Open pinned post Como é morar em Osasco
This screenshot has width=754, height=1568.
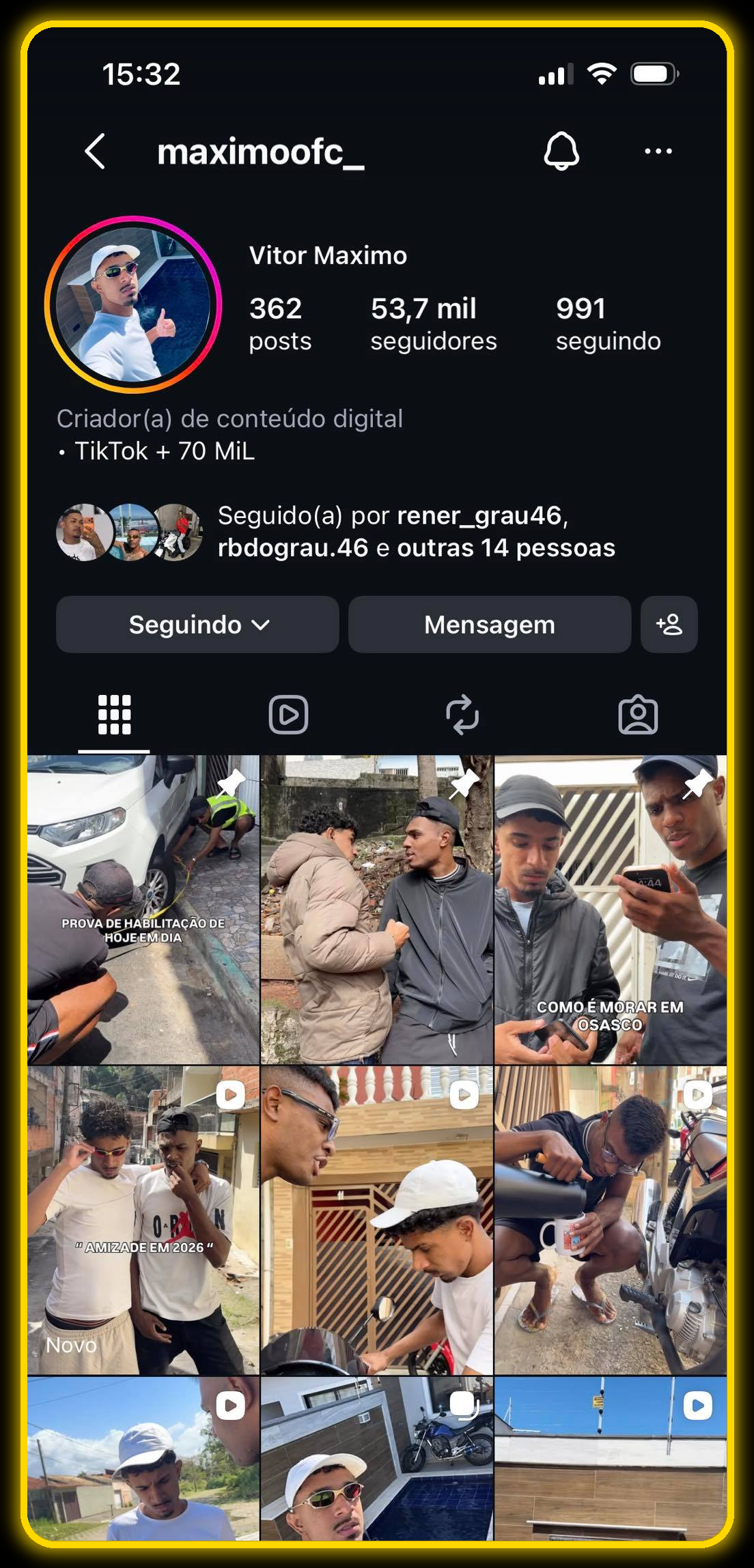click(x=611, y=909)
